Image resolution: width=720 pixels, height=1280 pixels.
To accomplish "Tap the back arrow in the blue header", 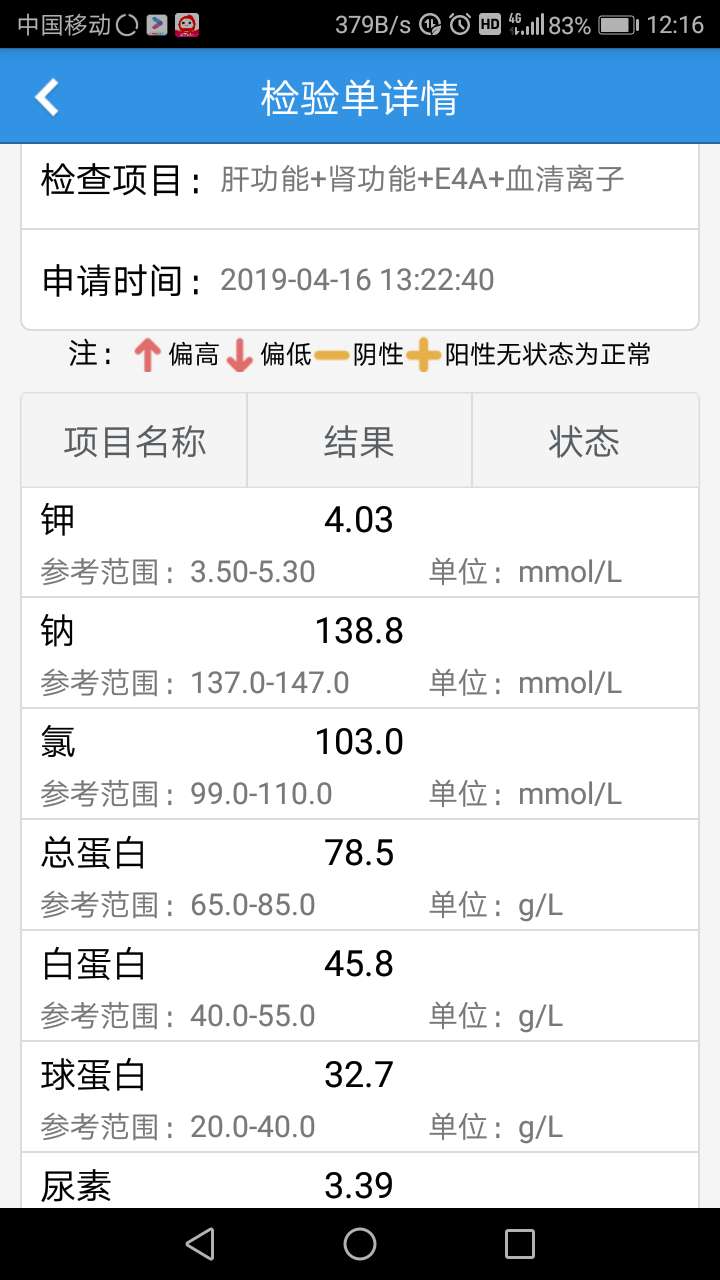I will (x=45, y=95).
